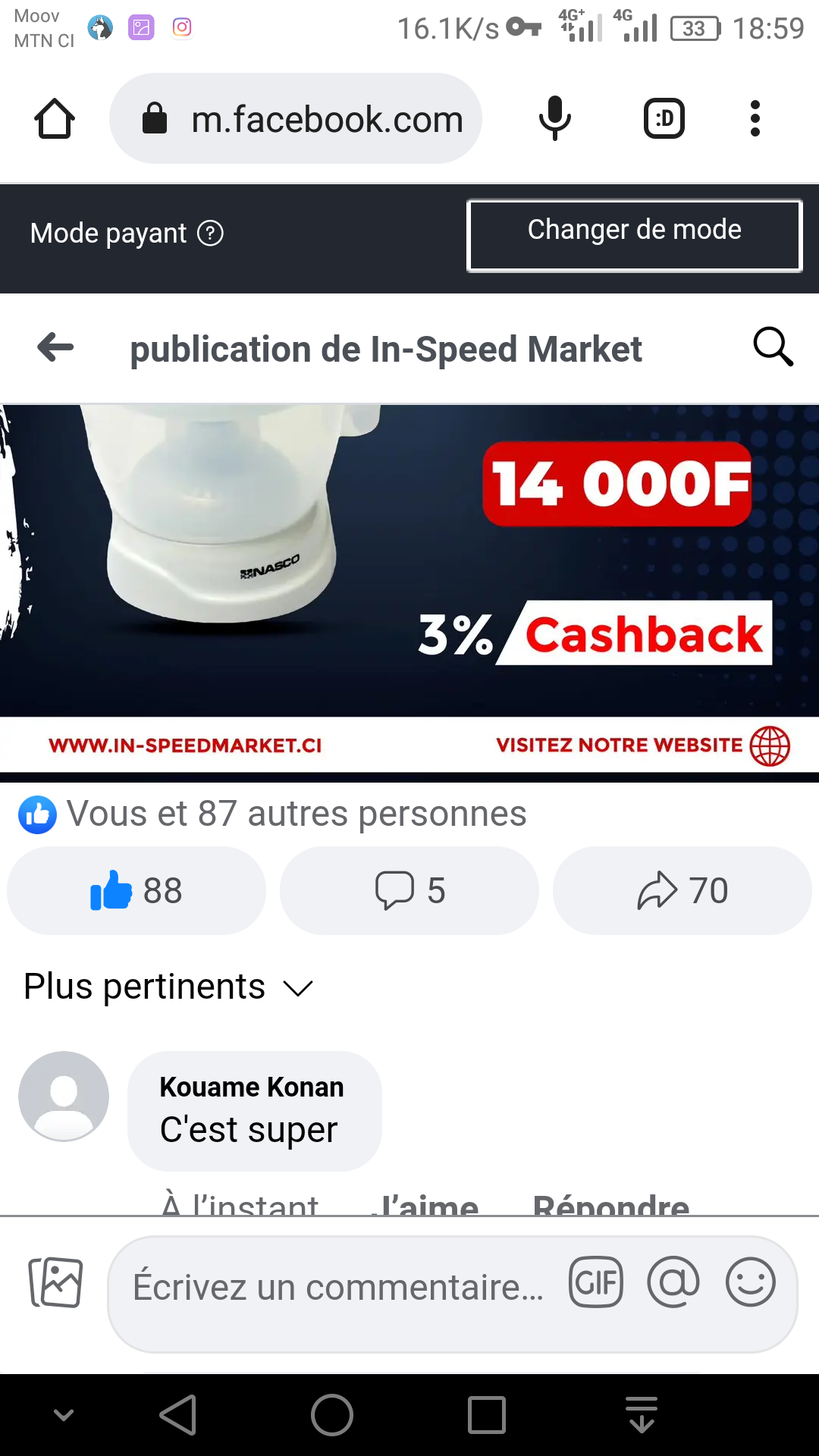Open the emoji picker for the comment
This screenshot has height=1456, width=819.
coord(751,1282)
